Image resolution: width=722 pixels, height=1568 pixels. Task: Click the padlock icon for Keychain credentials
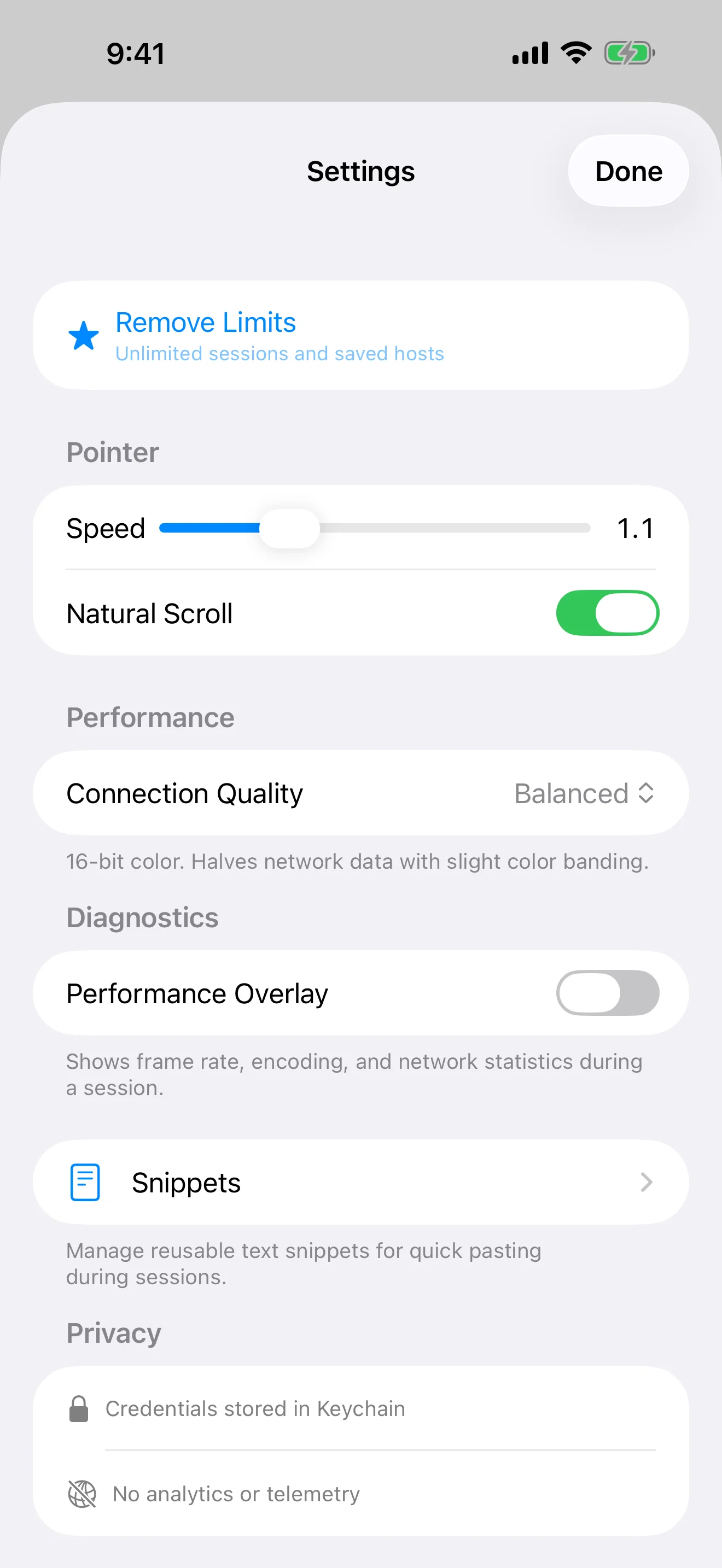pyautogui.click(x=81, y=1408)
